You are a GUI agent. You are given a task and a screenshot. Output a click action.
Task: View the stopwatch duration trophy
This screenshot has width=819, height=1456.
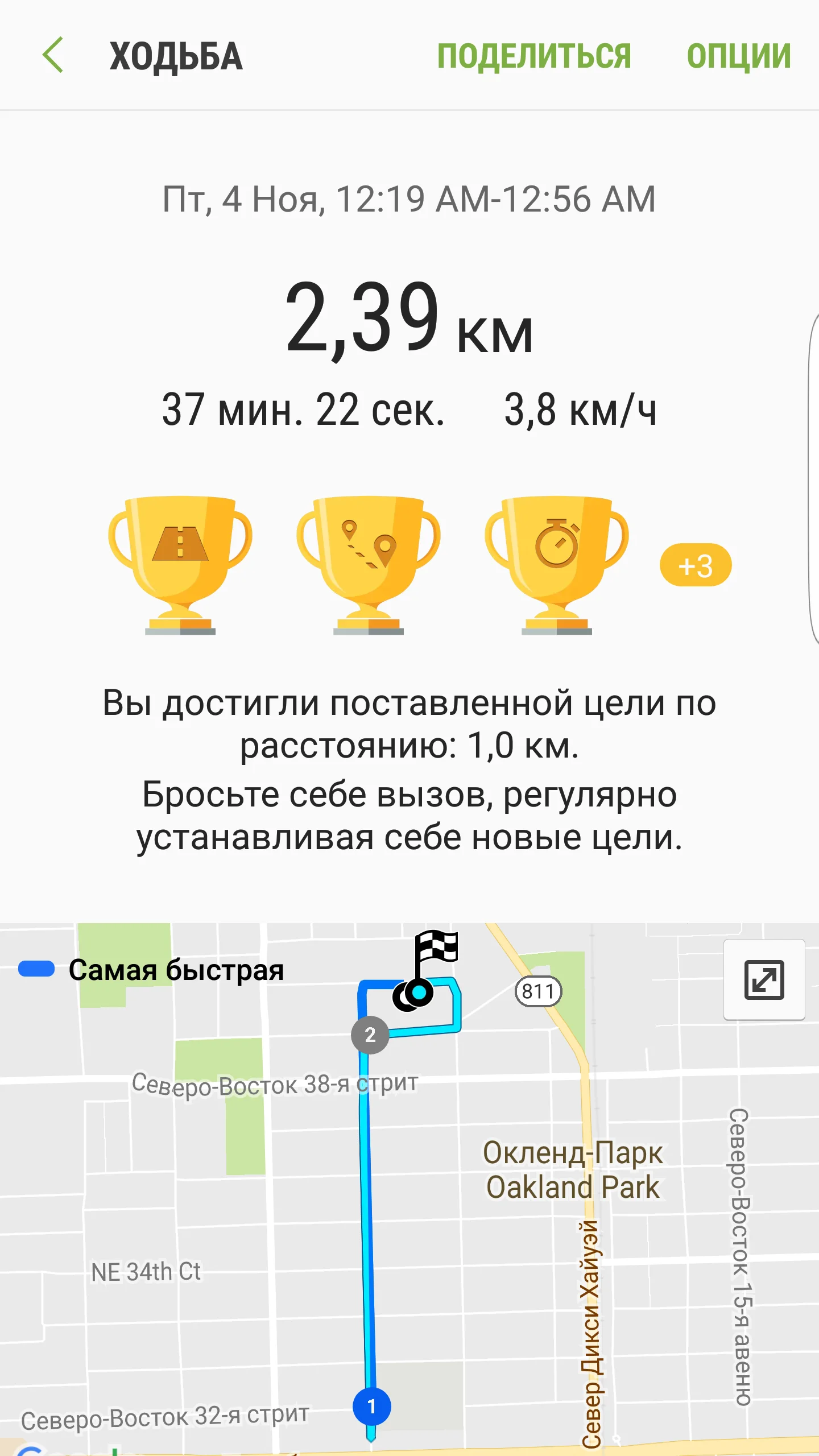point(557,564)
